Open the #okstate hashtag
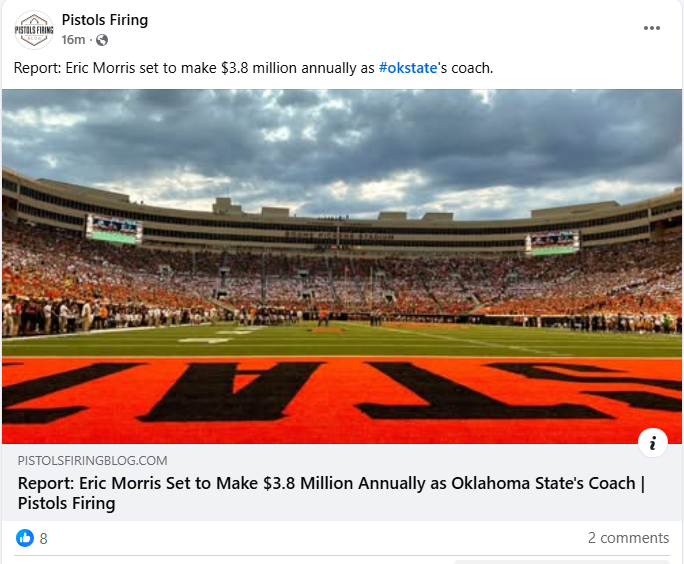 (407, 68)
